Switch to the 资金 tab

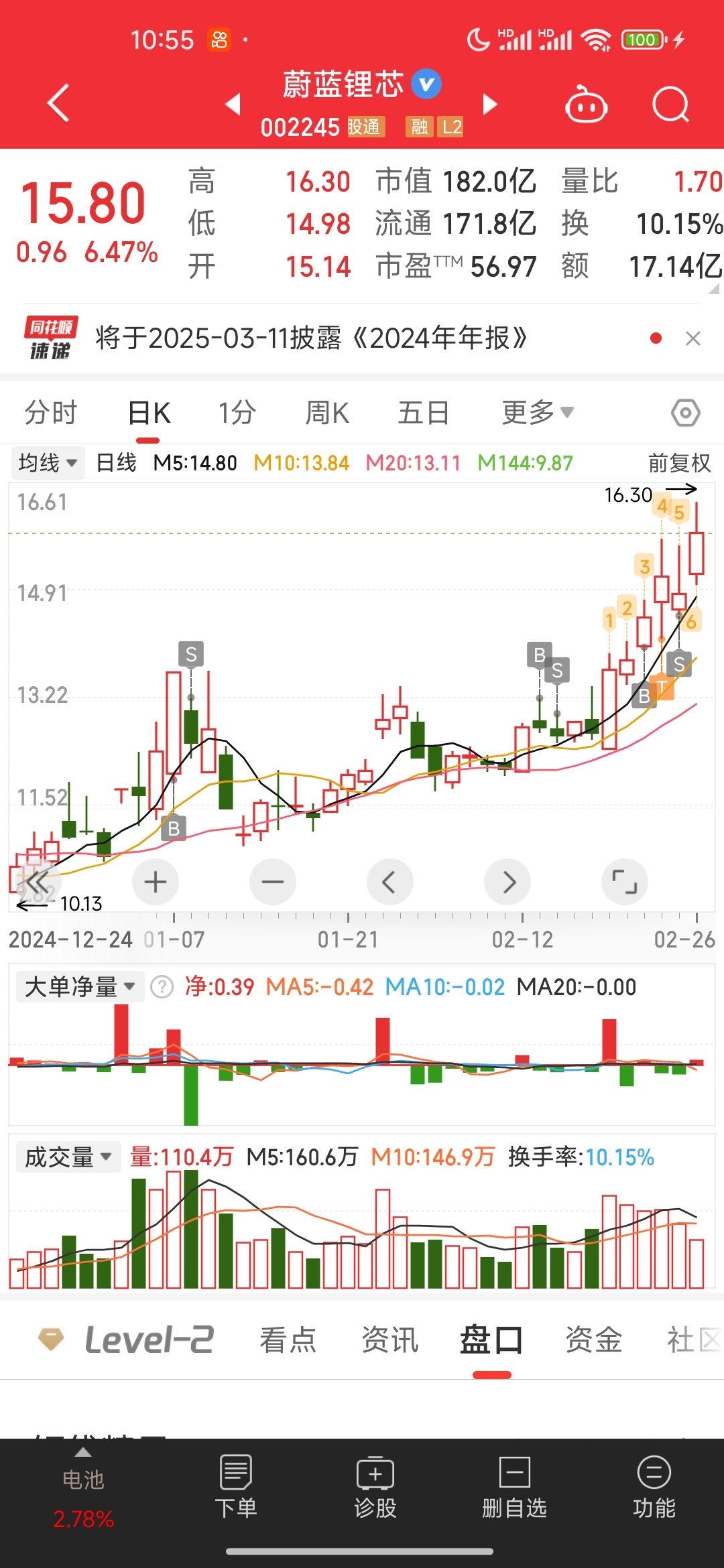pos(594,1340)
